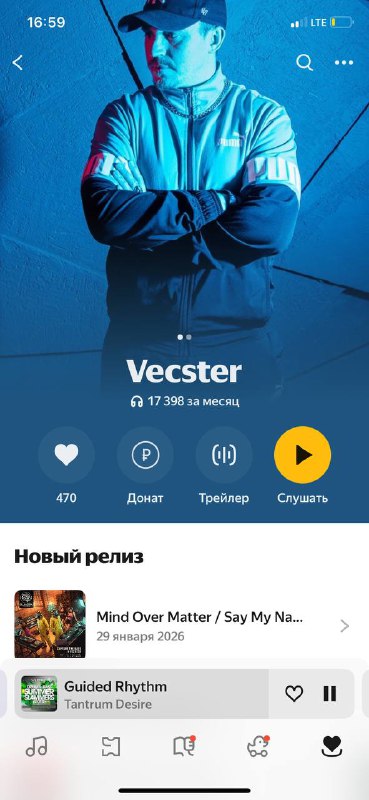Open the book tab with red dot
Screen dimensions: 369x800
[x=184, y=746]
